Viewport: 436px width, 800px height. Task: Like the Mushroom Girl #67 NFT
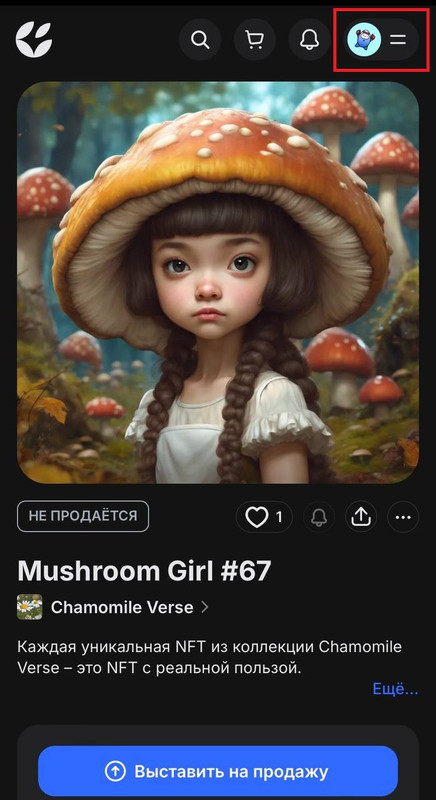pyautogui.click(x=264, y=517)
